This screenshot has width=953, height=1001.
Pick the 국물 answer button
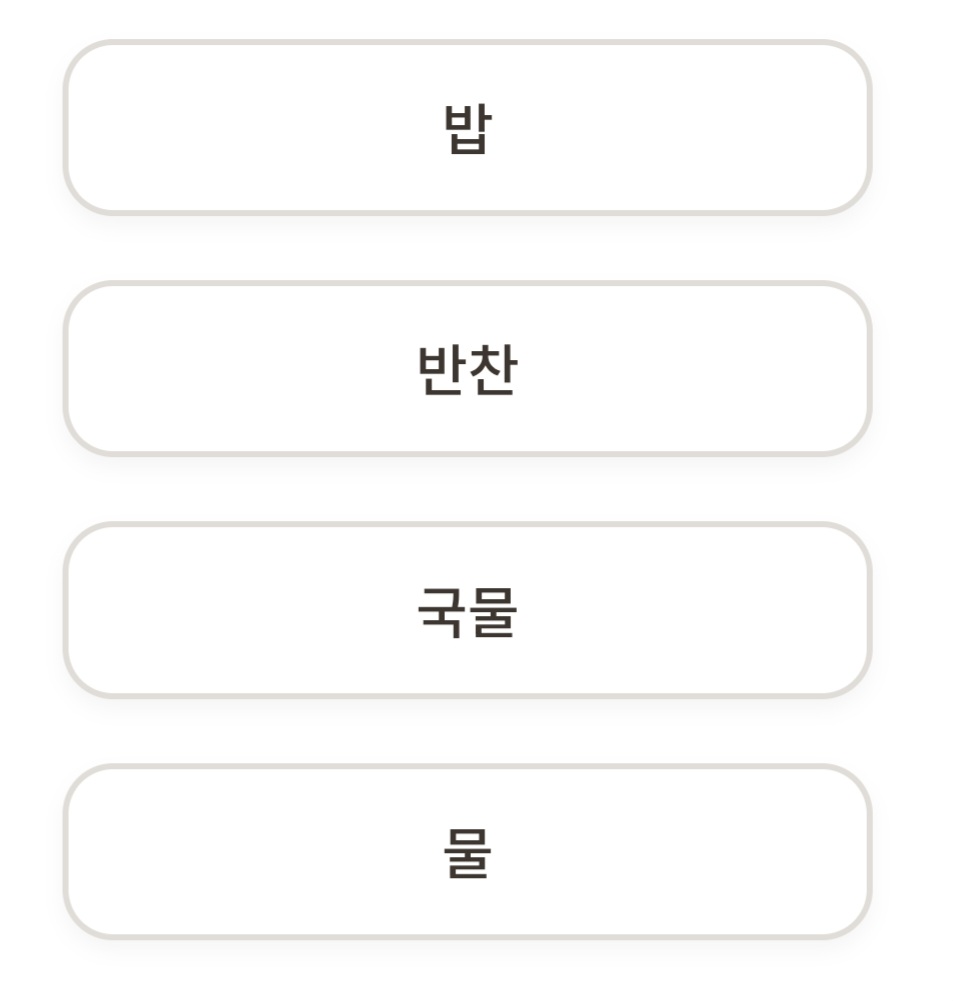[x=467, y=610]
